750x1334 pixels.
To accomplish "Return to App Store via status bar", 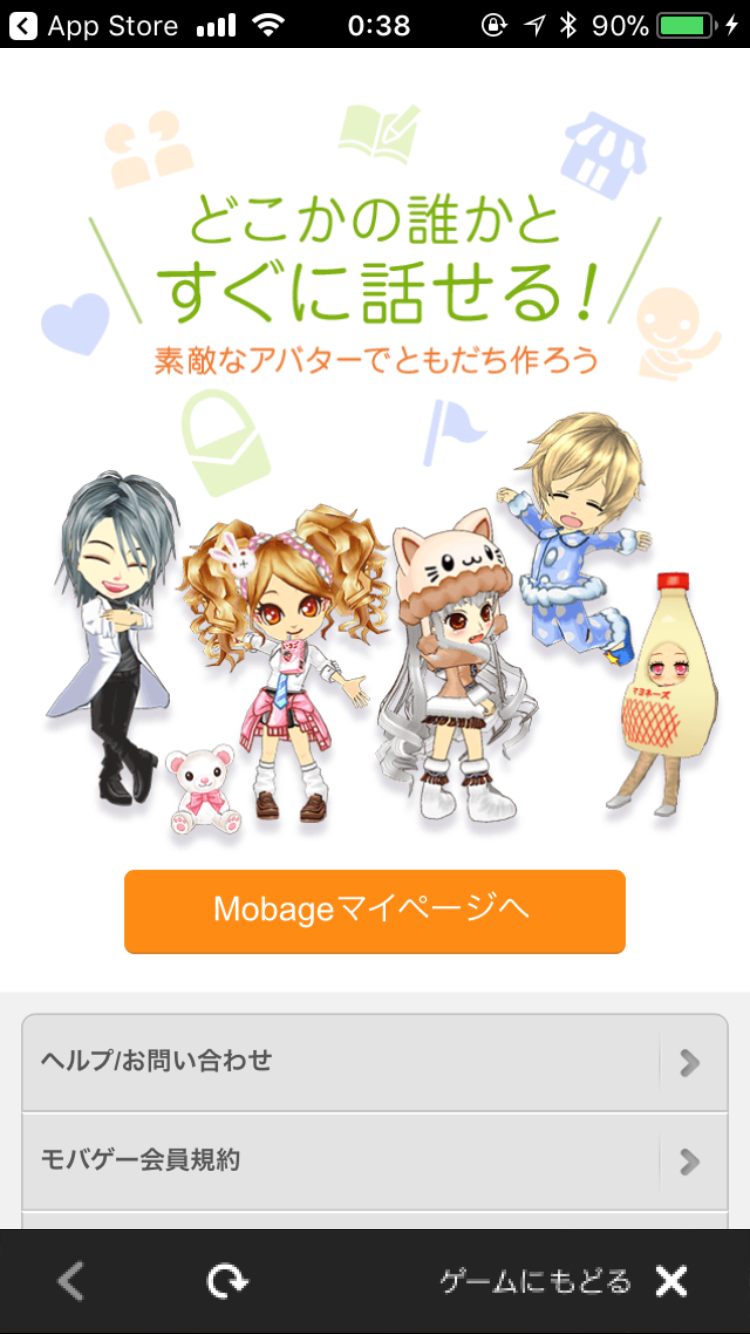I will [x=94, y=25].
